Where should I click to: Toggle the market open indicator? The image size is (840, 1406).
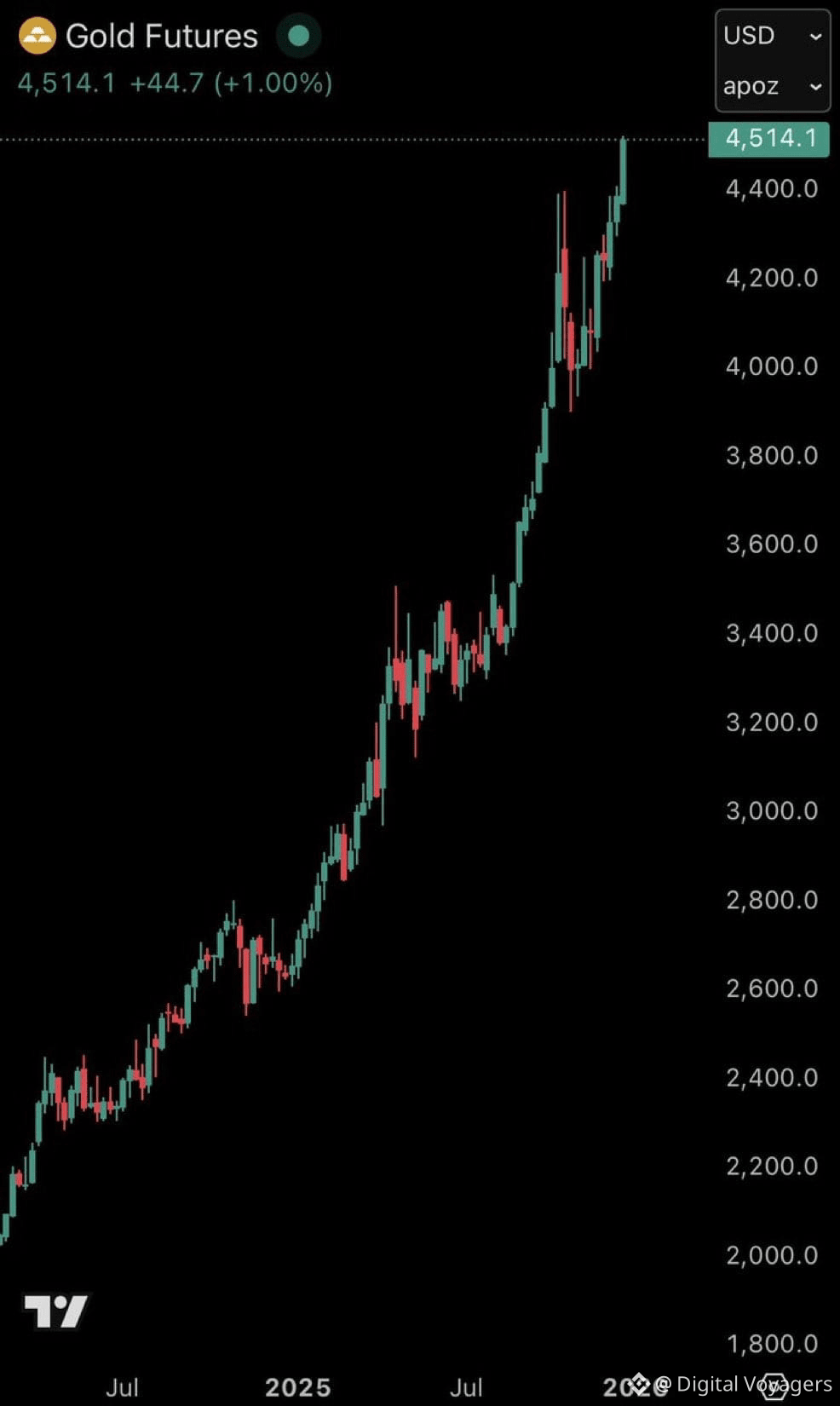(x=298, y=36)
